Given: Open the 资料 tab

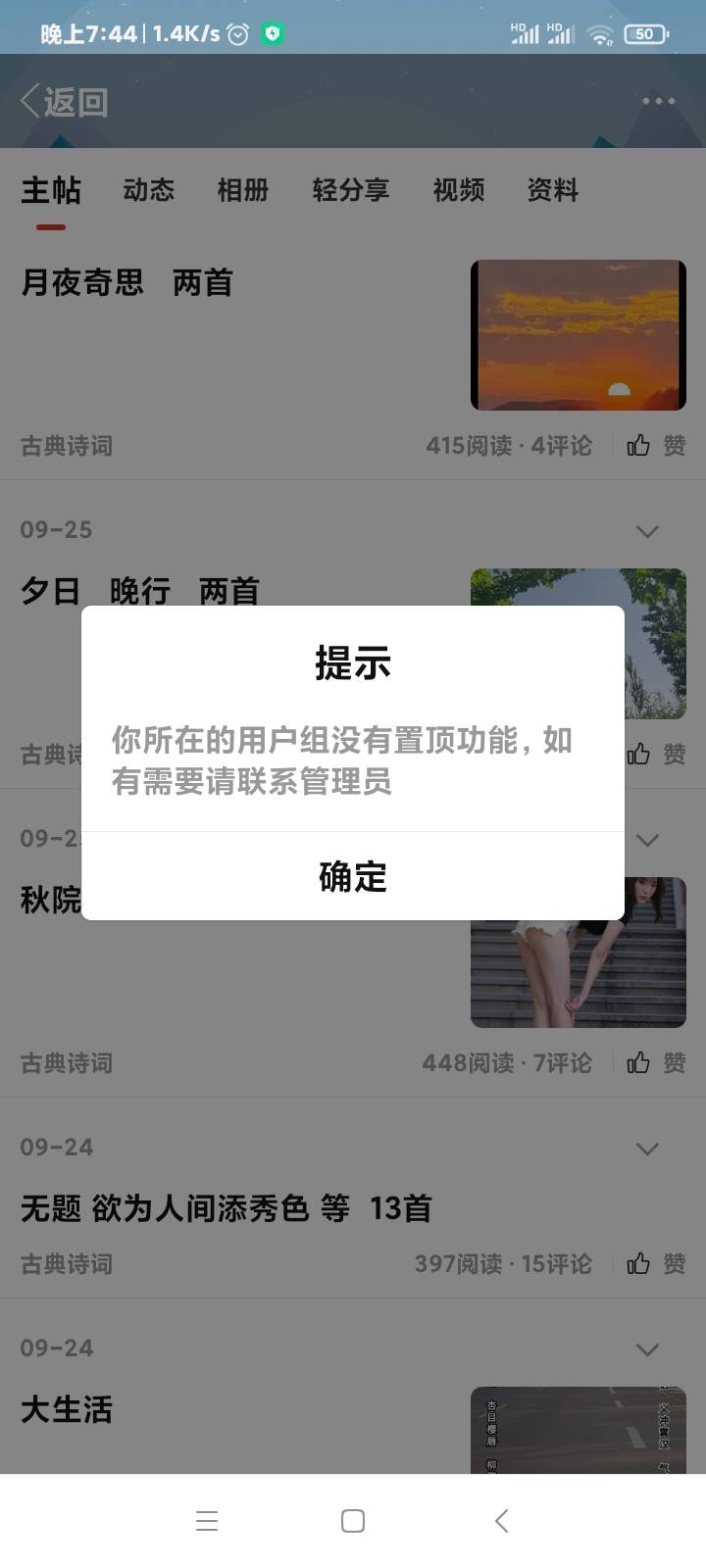Looking at the screenshot, I should pos(553,190).
